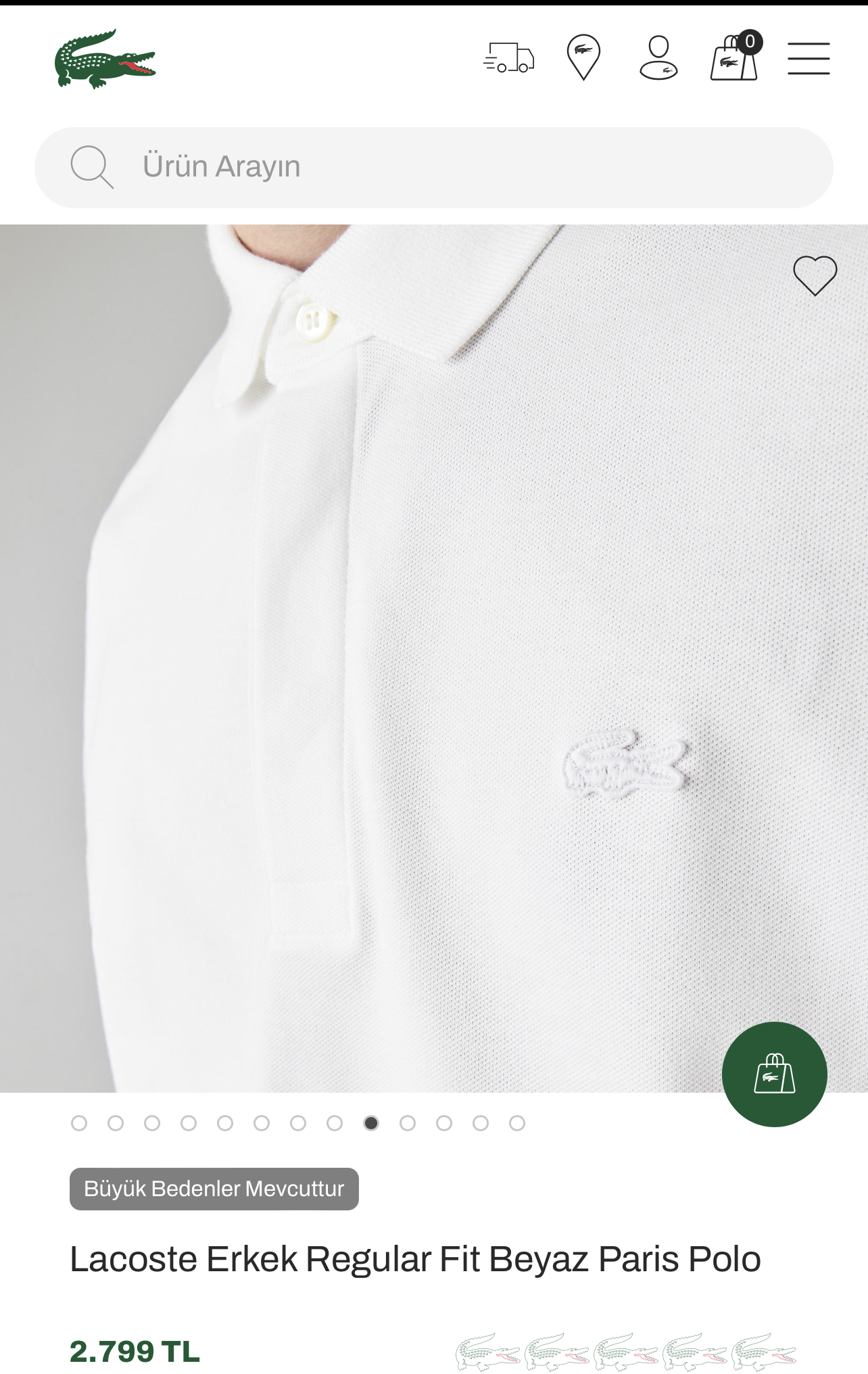Add the polo to favorites with heart
The width and height of the screenshot is (868, 1374).
[815, 275]
